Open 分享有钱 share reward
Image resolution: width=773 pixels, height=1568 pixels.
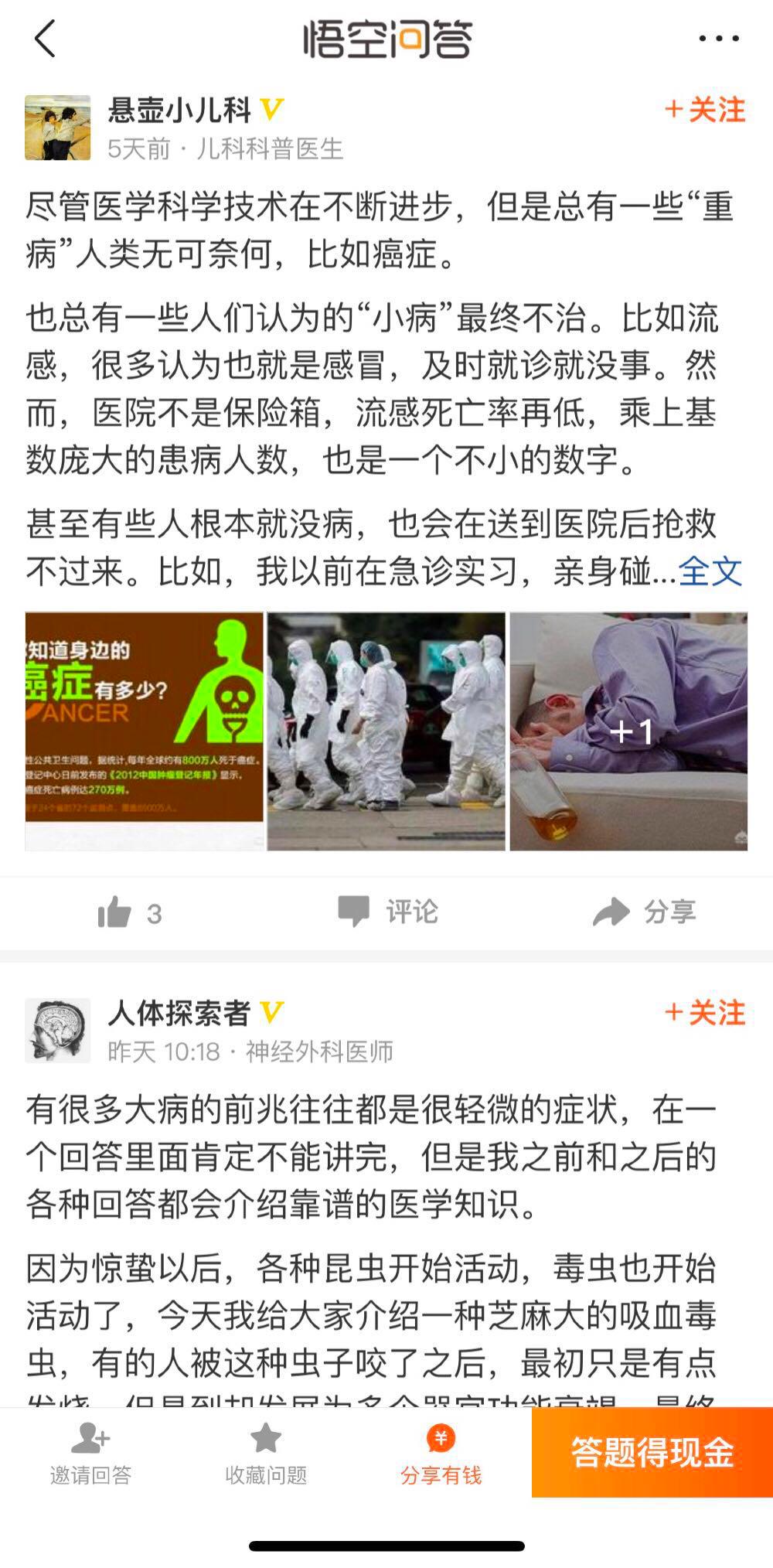441,1454
